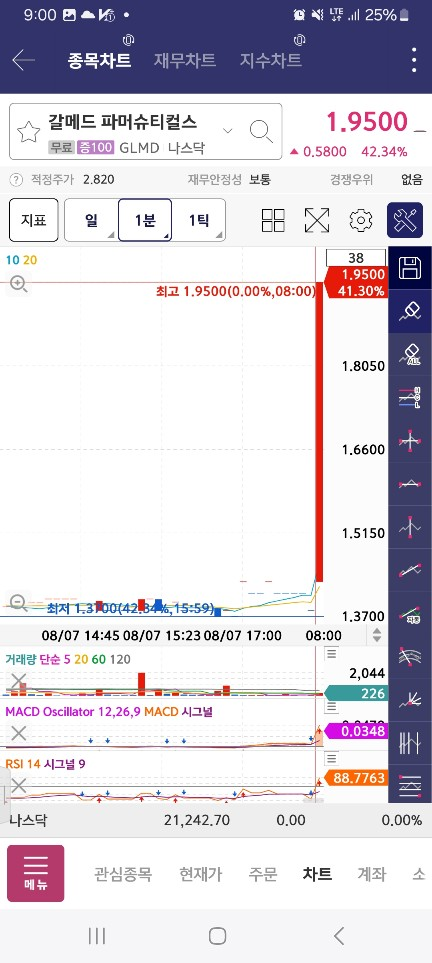
Task: Go to the 관심종목 watchlist tab
Action: tap(123, 874)
